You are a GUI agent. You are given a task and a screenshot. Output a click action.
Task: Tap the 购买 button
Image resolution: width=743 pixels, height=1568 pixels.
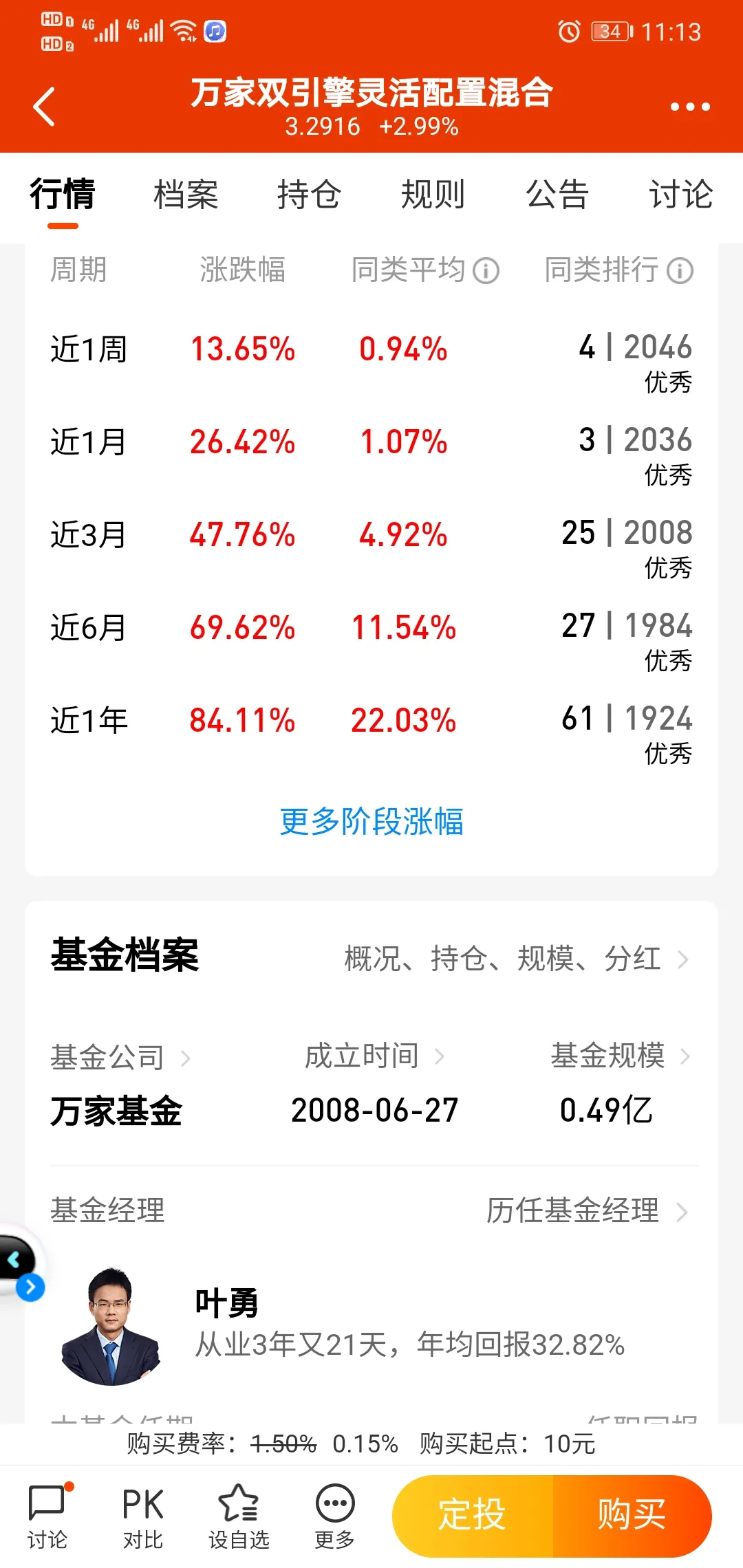click(632, 1516)
